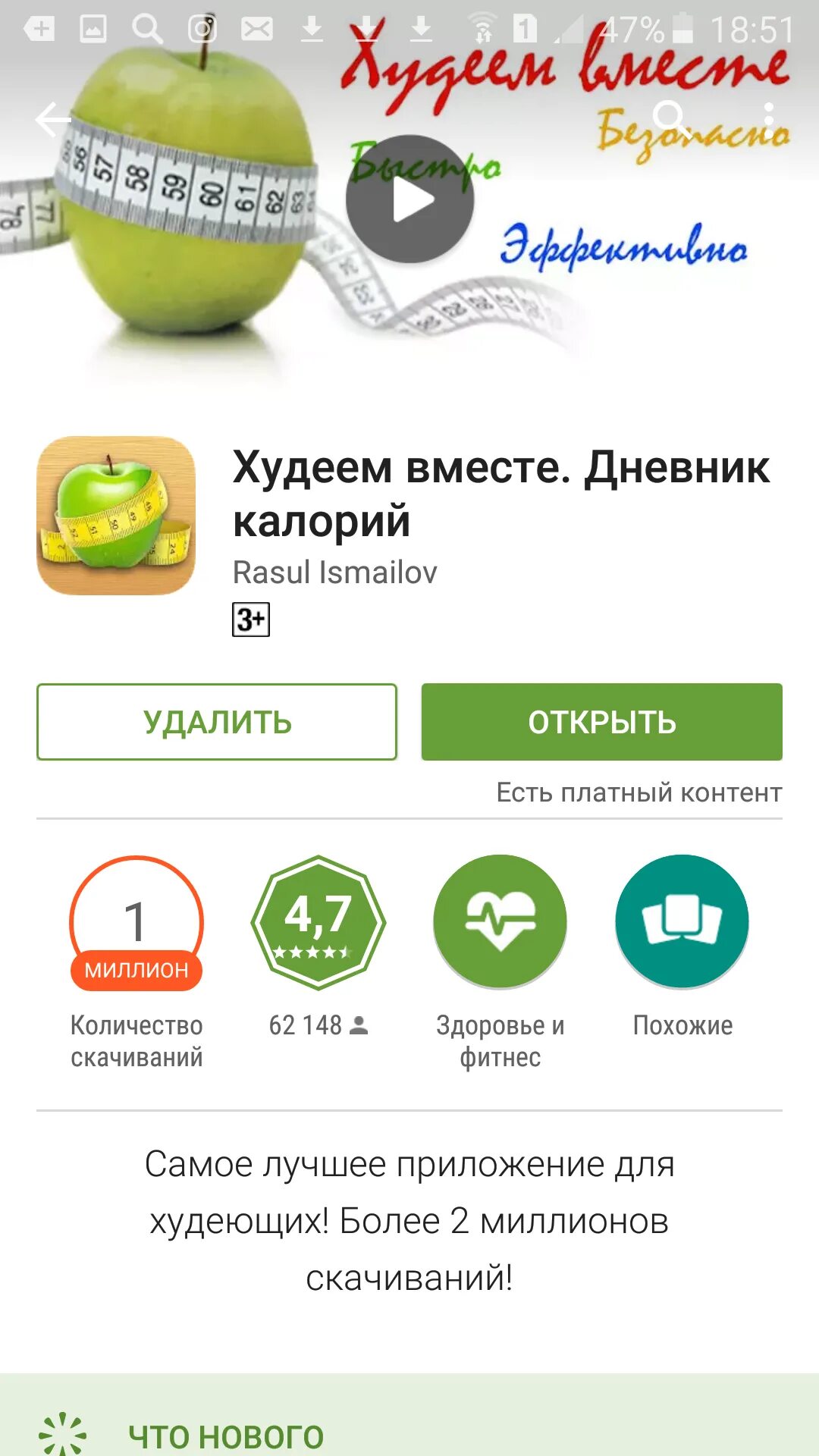This screenshot has width=819, height=1456.
Task: Tap ОТКРЫТЬ to launch the app
Action: pyautogui.click(x=601, y=722)
